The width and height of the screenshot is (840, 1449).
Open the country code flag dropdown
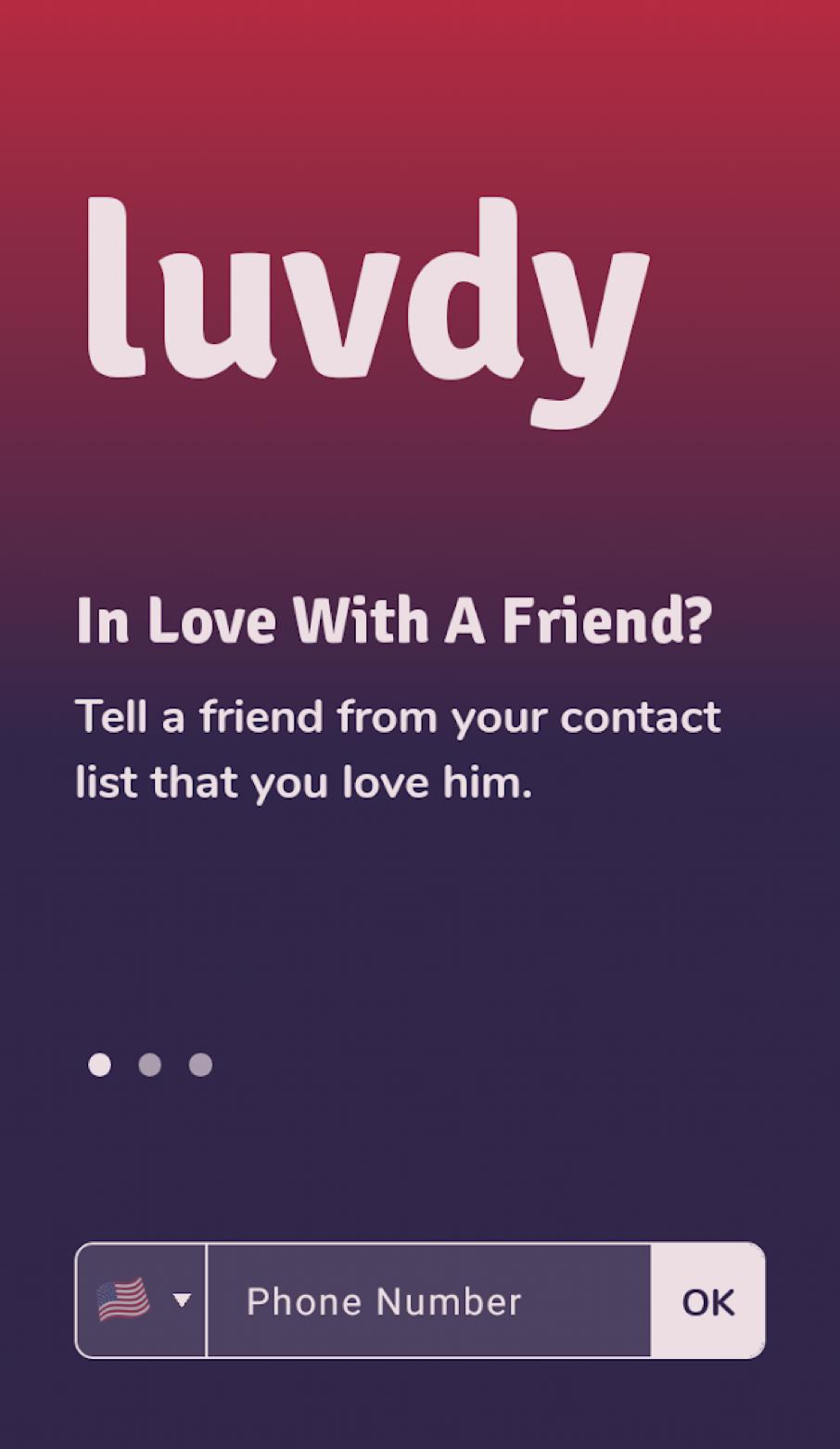[x=142, y=1300]
